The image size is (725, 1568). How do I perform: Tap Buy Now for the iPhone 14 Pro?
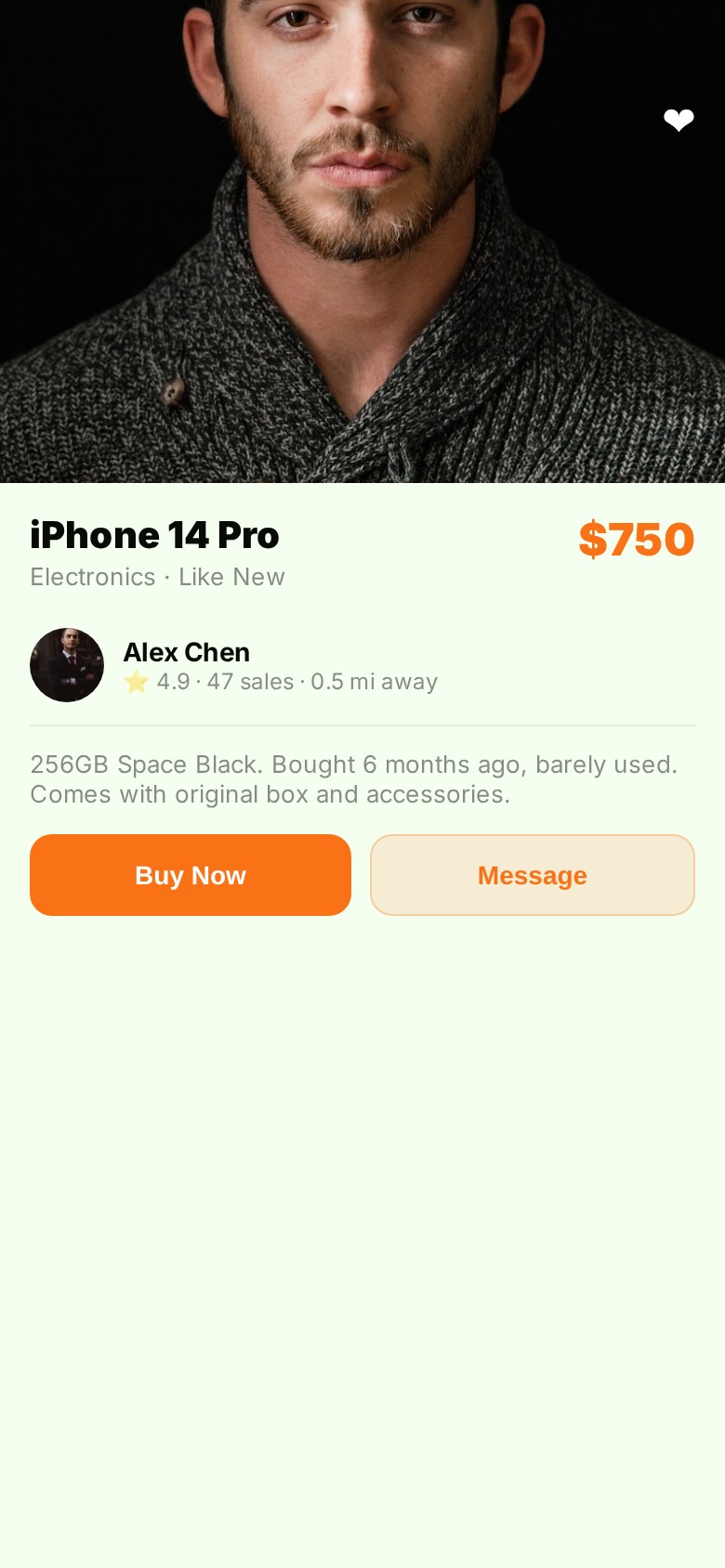pyautogui.click(x=191, y=875)
